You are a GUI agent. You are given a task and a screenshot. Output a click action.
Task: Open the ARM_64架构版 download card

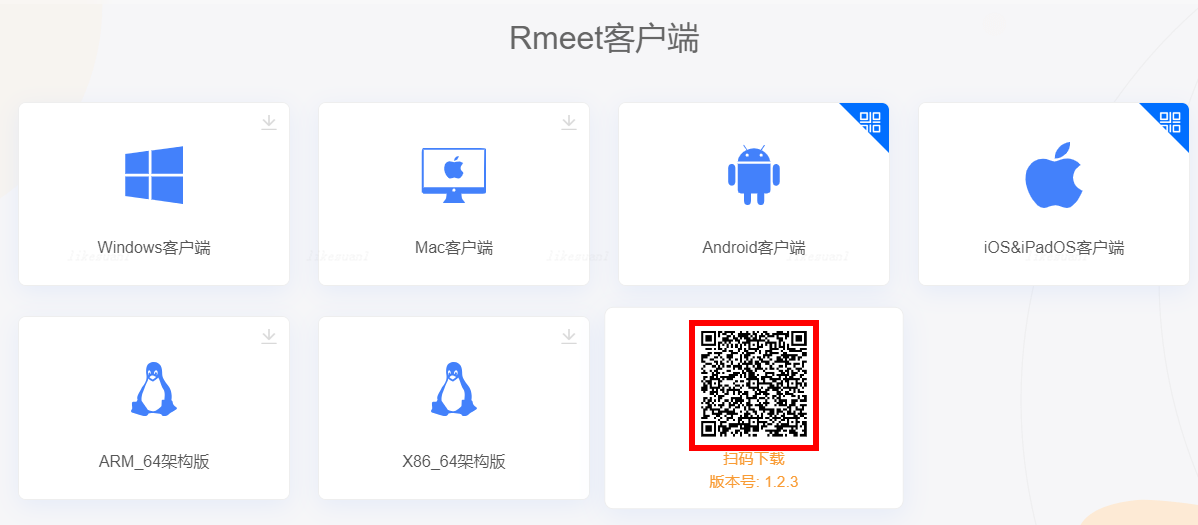click(x=154, y=408)
